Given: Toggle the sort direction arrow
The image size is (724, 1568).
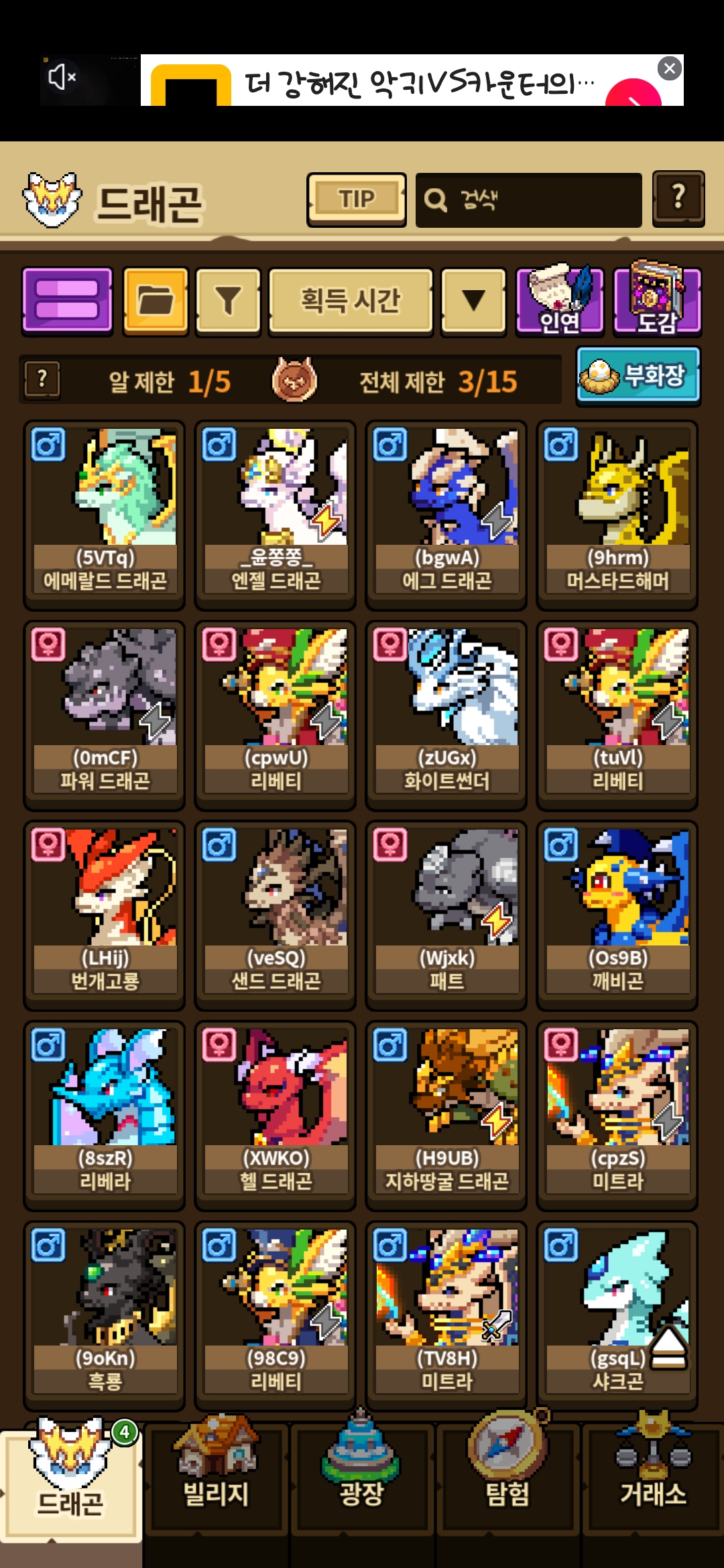Looking at the screenshot, I should (x=473, y=300).
